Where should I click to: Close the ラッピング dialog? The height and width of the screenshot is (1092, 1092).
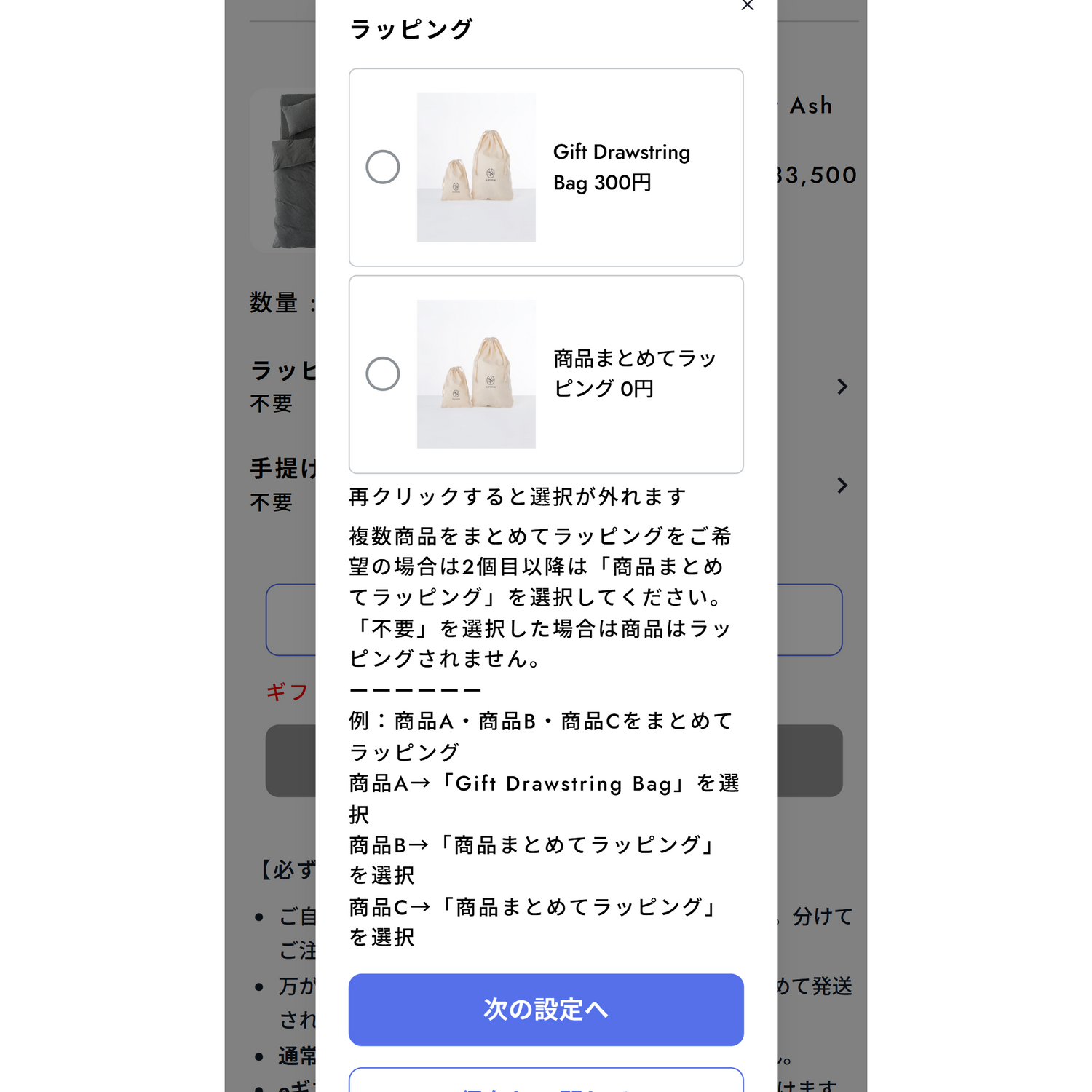[747, 6]
